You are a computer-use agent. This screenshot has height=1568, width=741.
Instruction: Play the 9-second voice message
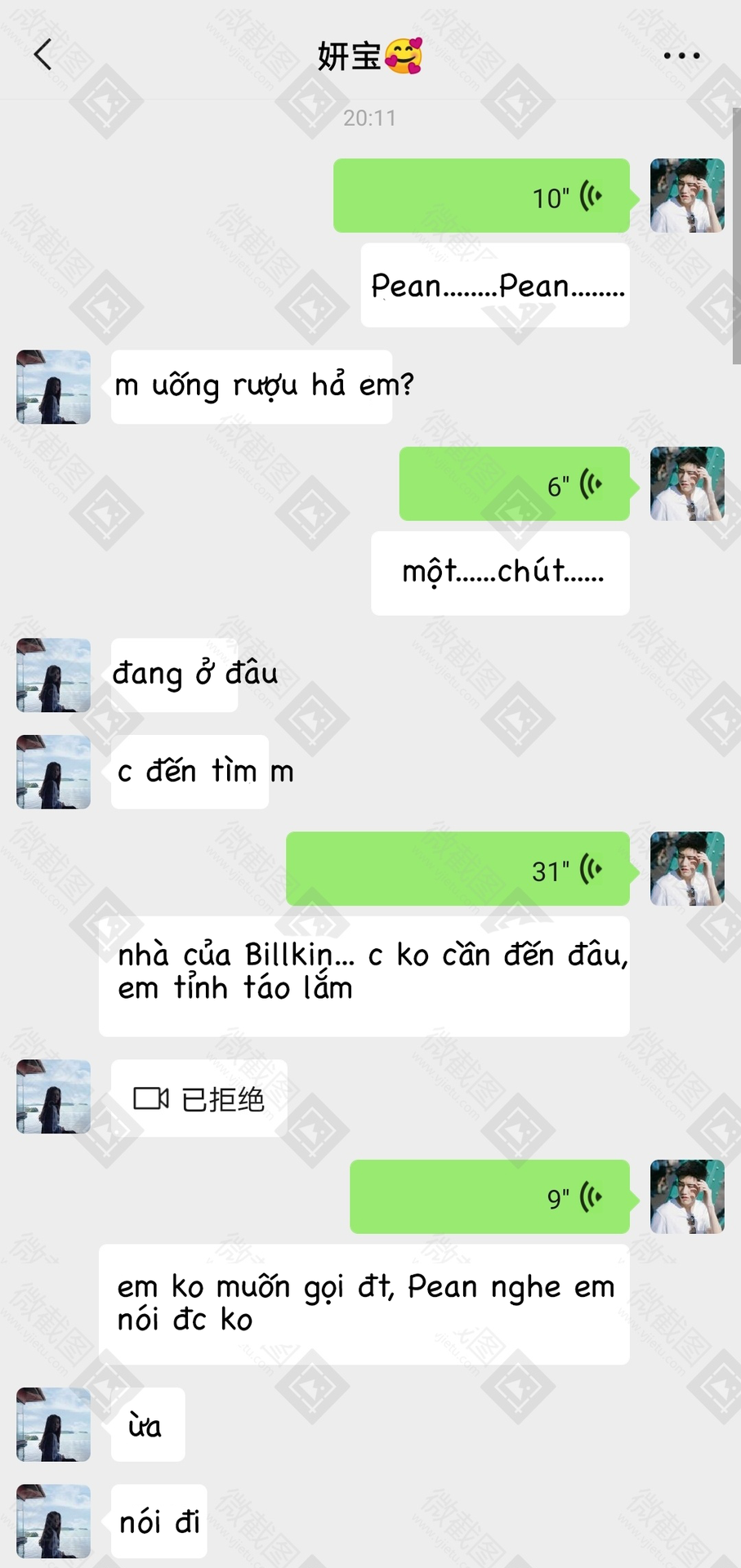[489, 1197]
